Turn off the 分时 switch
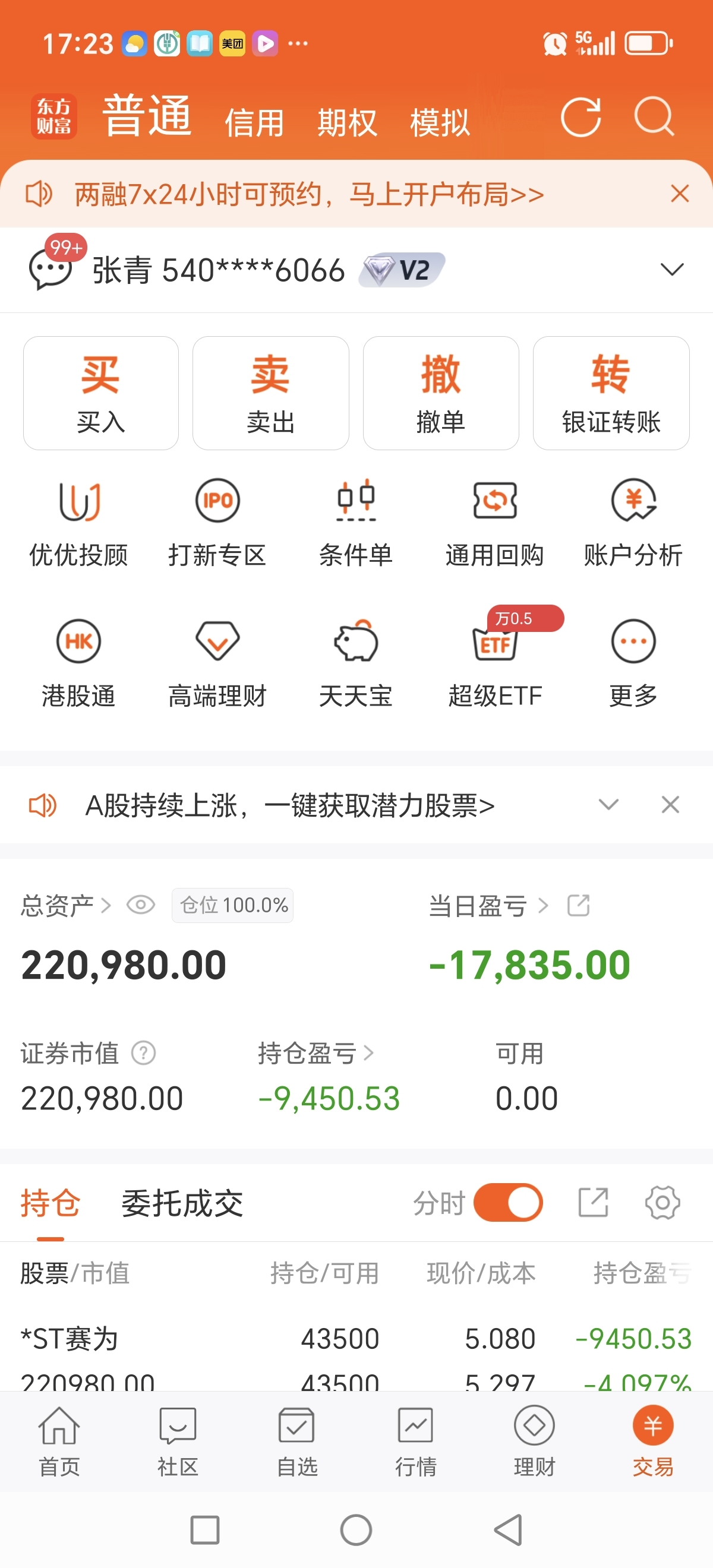This screenshot has height=1568, width=713. coord(508,1203)
